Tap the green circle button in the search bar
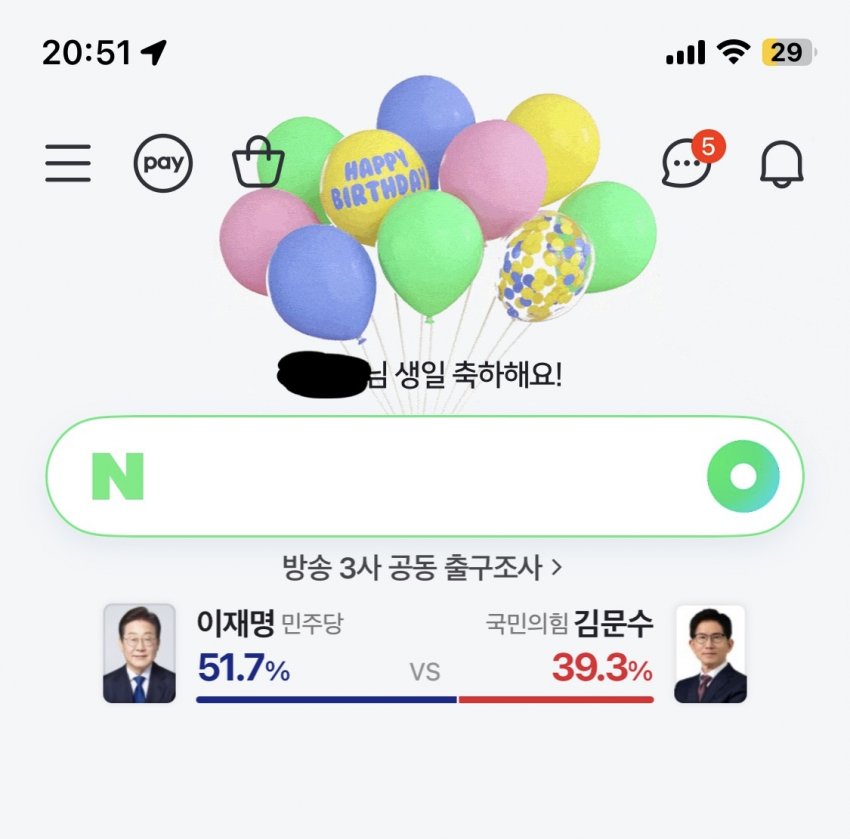850x839 pixels. (742, 476)
